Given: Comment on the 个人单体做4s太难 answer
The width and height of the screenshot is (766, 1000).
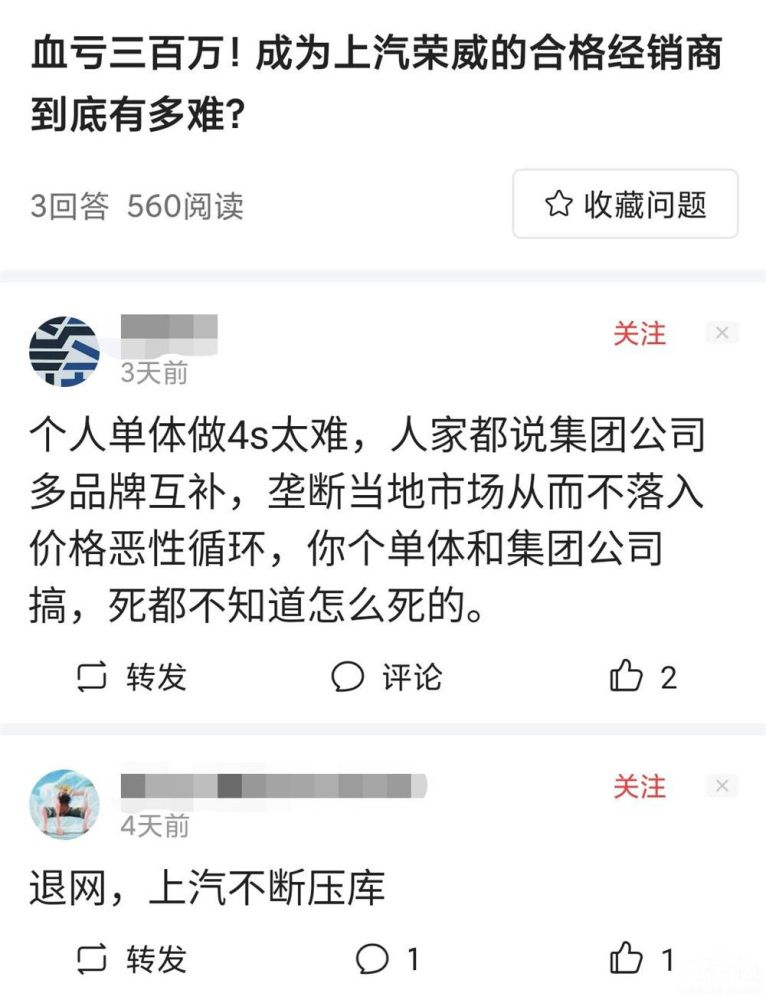Looking at the screenshot, I should [386, 677].
